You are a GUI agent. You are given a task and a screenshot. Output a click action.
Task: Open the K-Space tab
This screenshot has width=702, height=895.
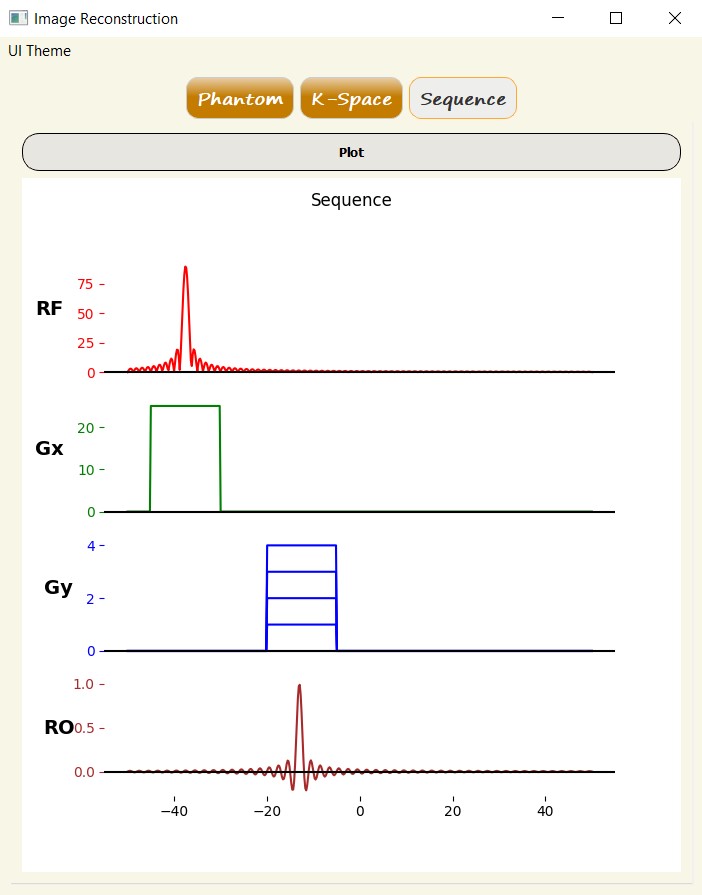pyautogui.click(x=351, y=99)
